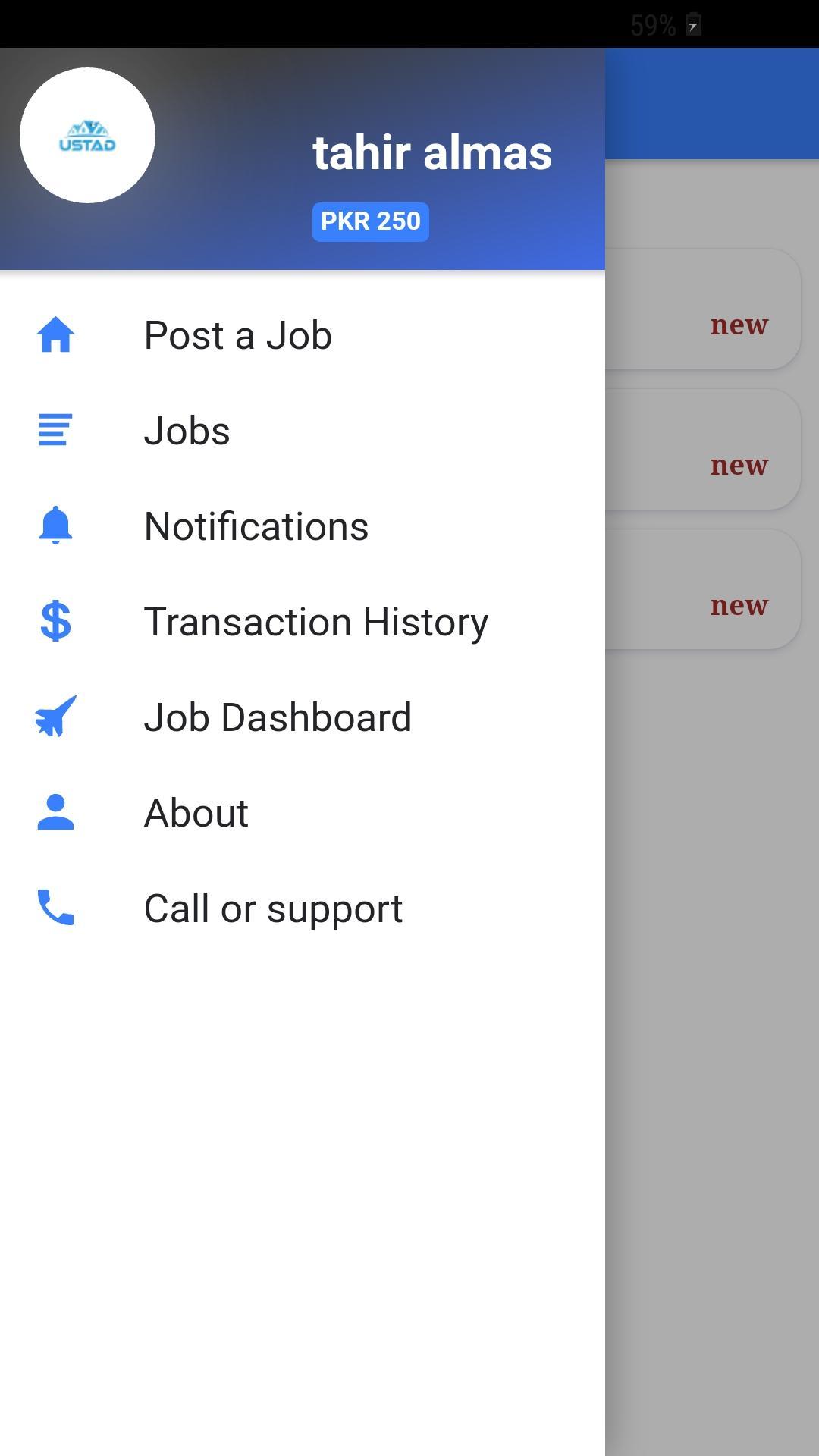Viewport: 819px width, 1456px height.
Task: Open Notifications menu item
Action: click(256, 526)
